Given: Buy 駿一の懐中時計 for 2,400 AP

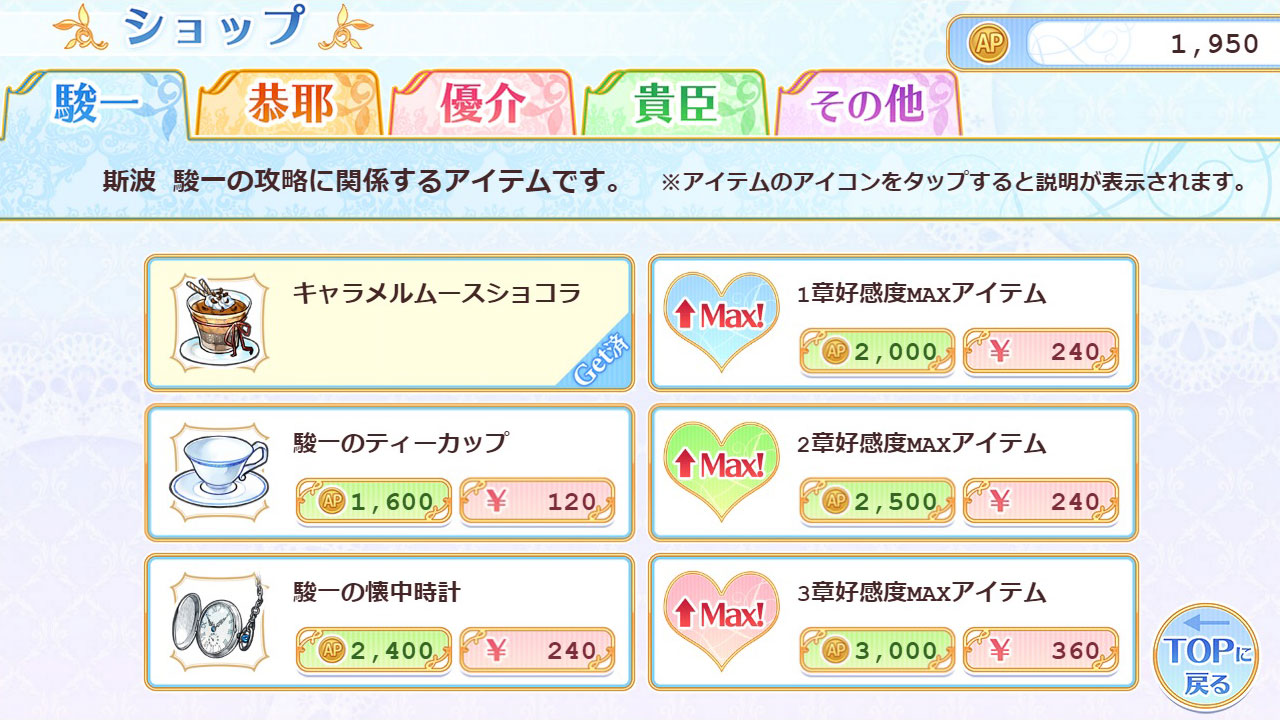Looking at the screenshot, I should pyautogui.click(x=374, y=651).
